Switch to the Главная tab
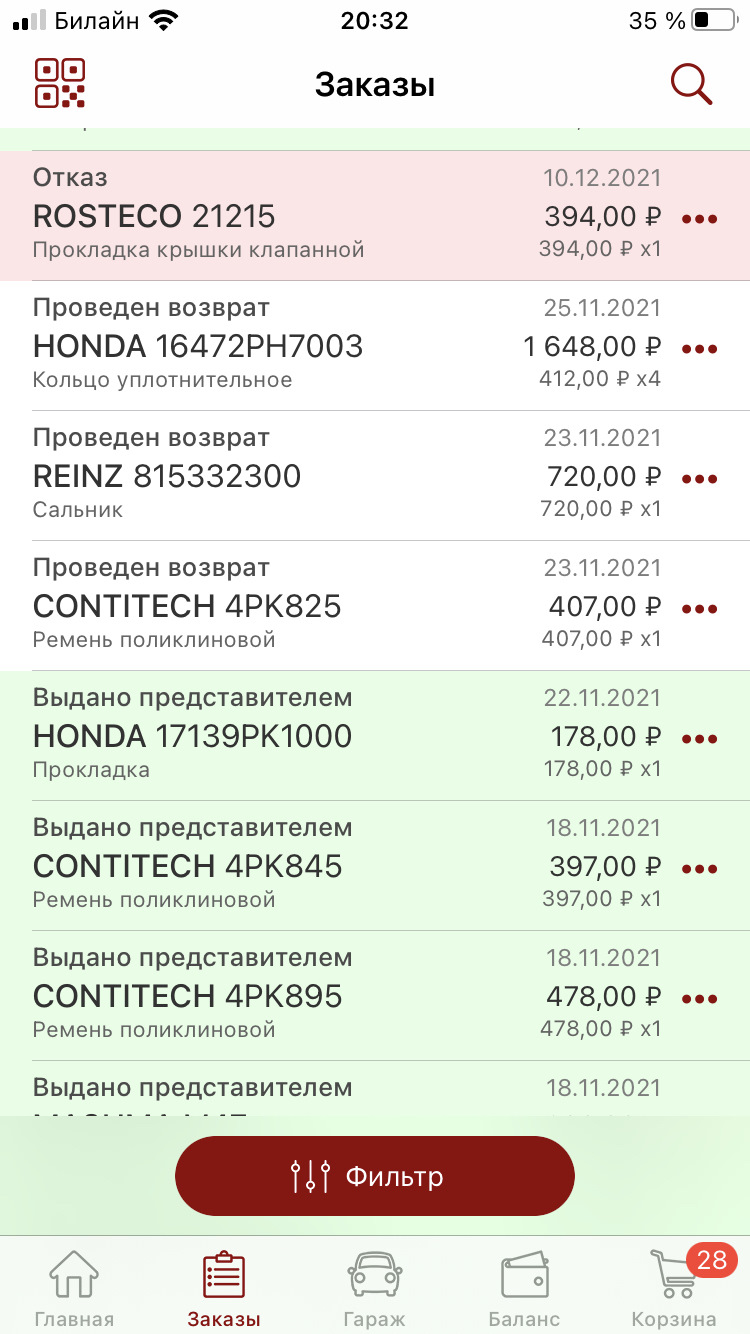750x1334 pixels. pyautogui.click(x=74, y=1288)
